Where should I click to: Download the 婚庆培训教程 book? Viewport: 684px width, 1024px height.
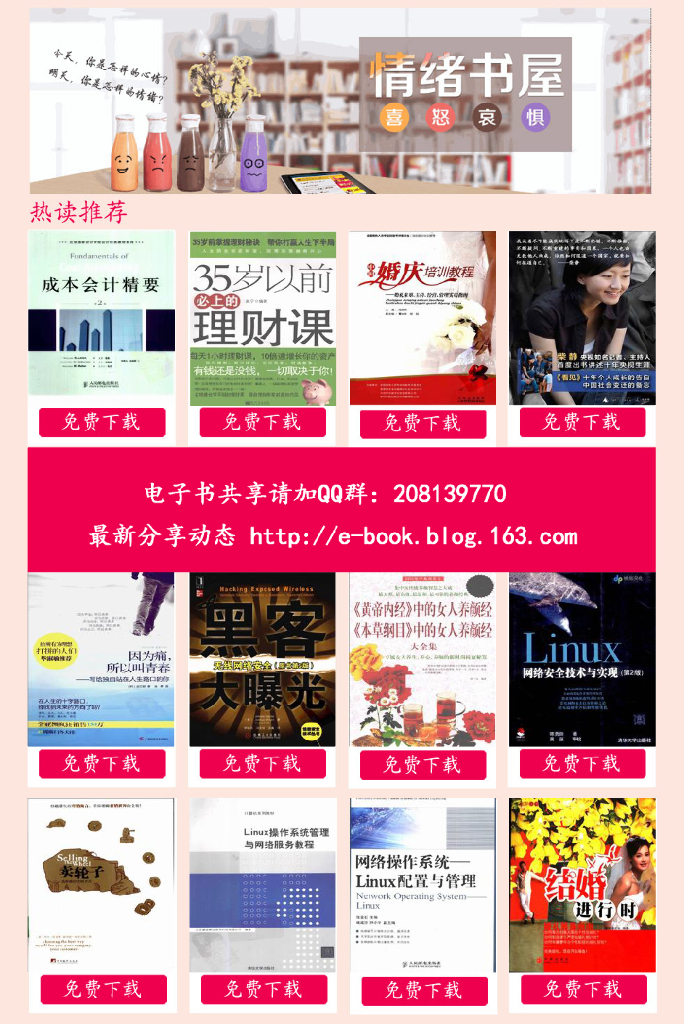pyautogui.click(x=423, y=423)
